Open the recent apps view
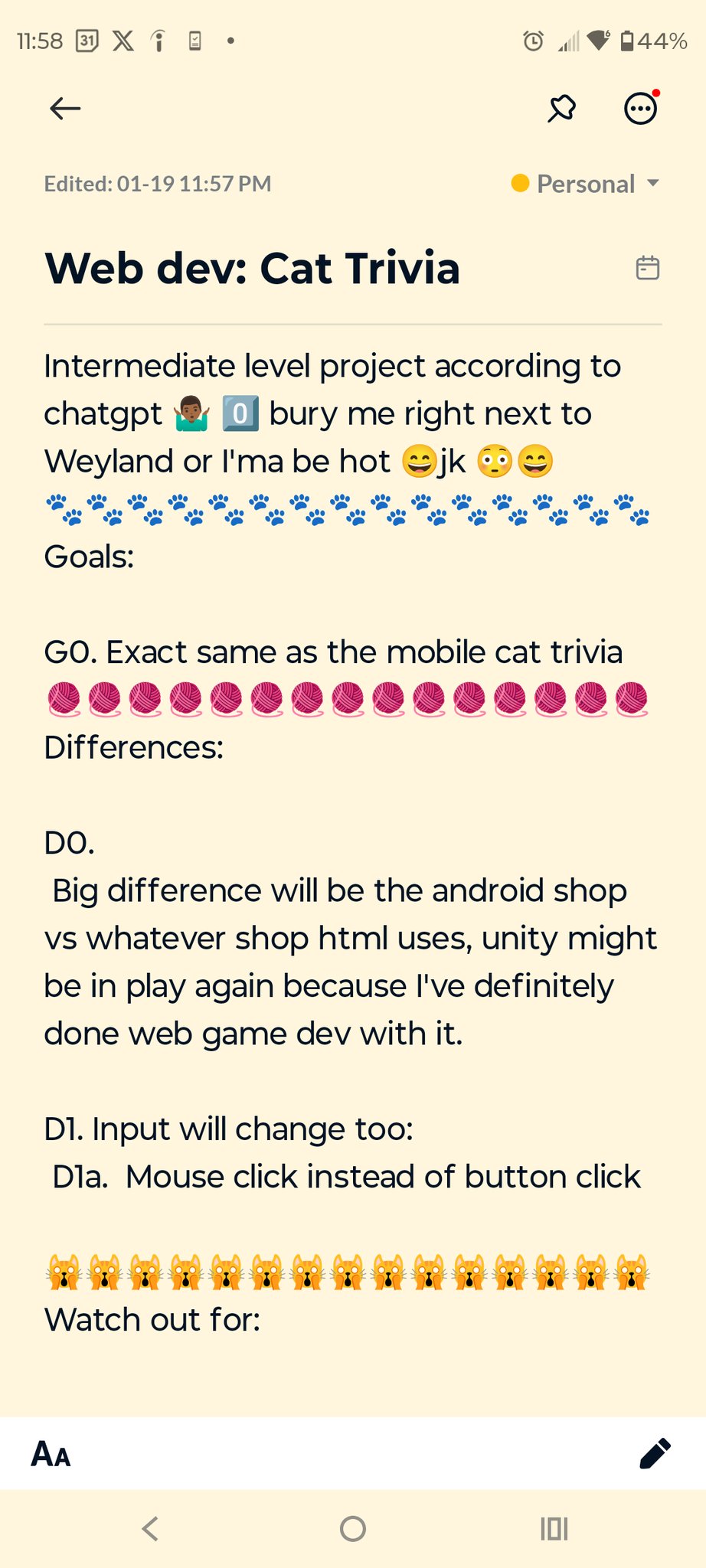Image resolution: width=706 pixels, height=1568 pixels. 554,1529
